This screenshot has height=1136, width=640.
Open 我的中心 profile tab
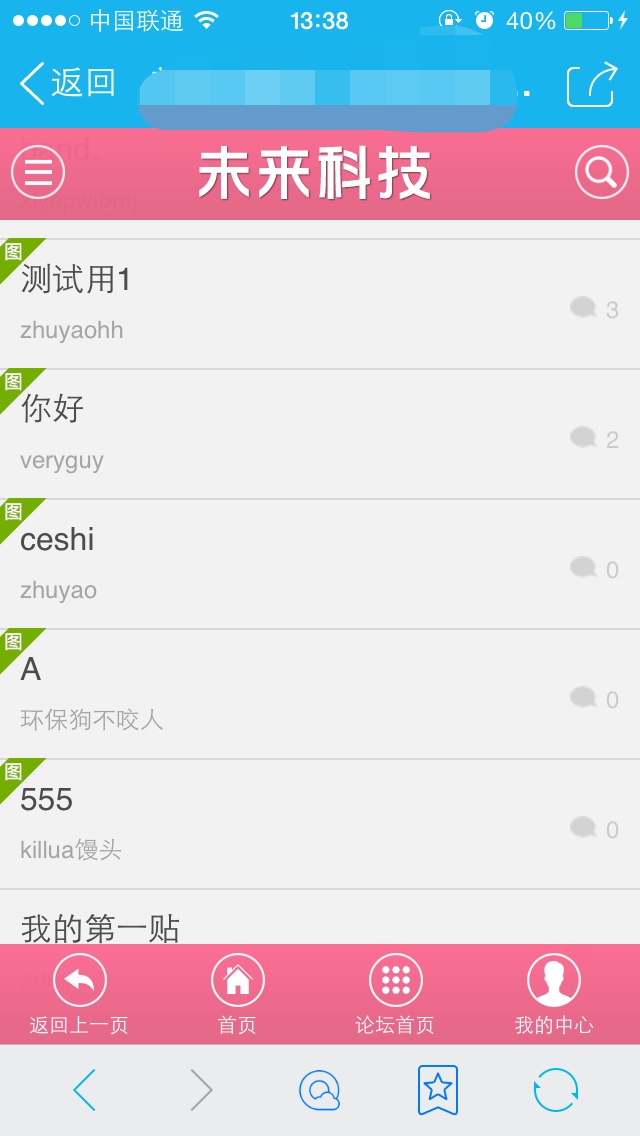click(553, 994)
